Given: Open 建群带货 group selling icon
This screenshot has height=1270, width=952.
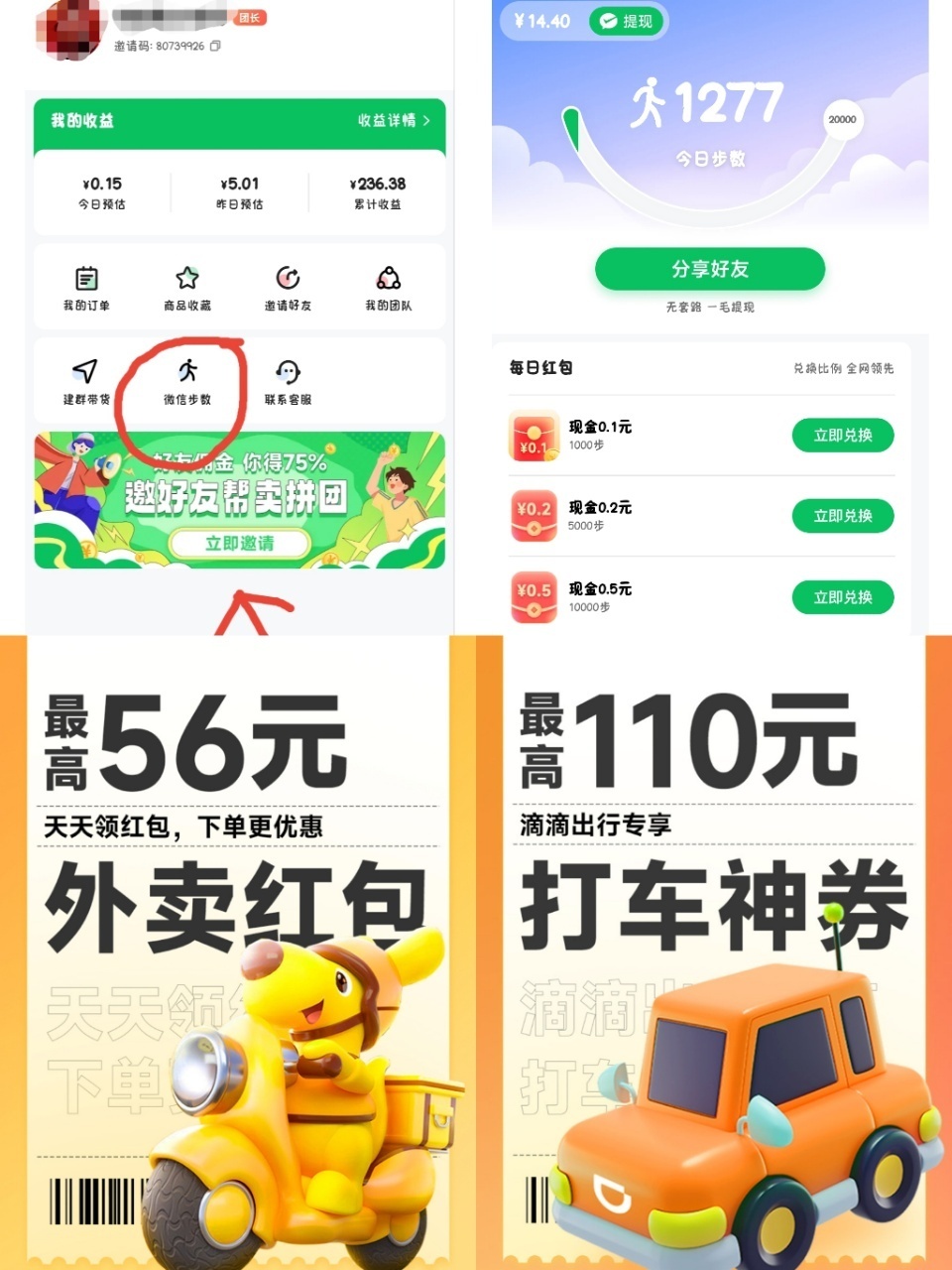Looking at the screenshot, I should (x=85, y=372).
